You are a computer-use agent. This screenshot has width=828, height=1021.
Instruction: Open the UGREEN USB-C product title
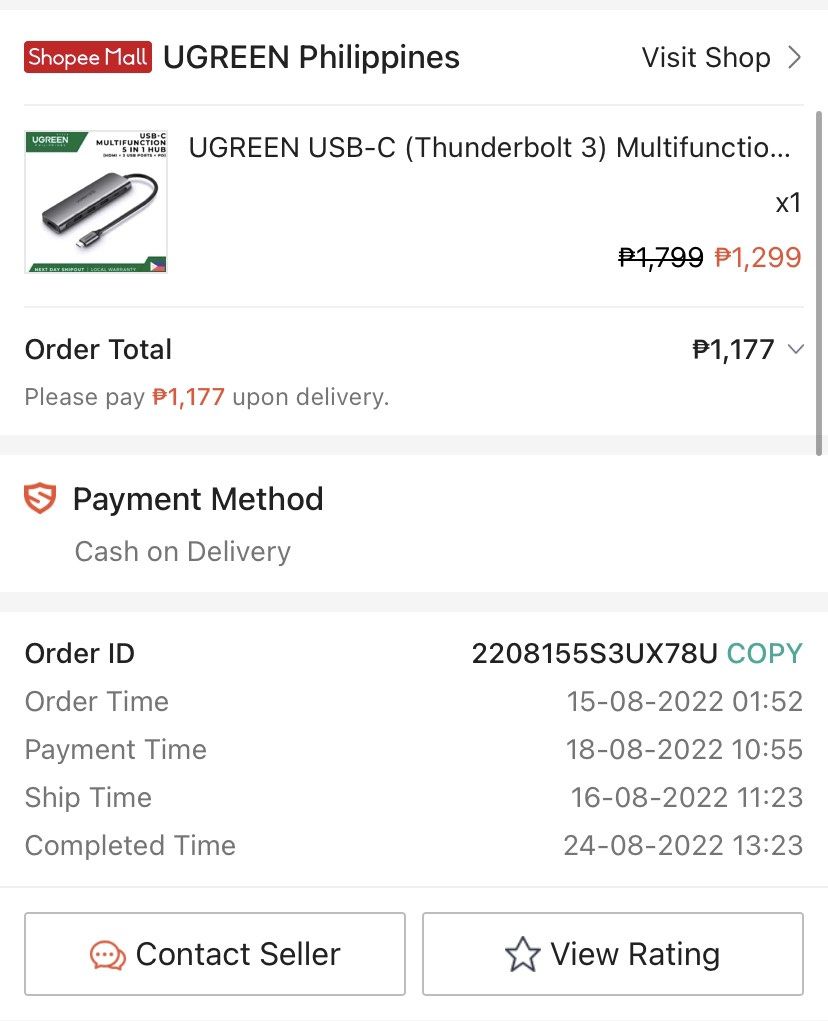490,147
